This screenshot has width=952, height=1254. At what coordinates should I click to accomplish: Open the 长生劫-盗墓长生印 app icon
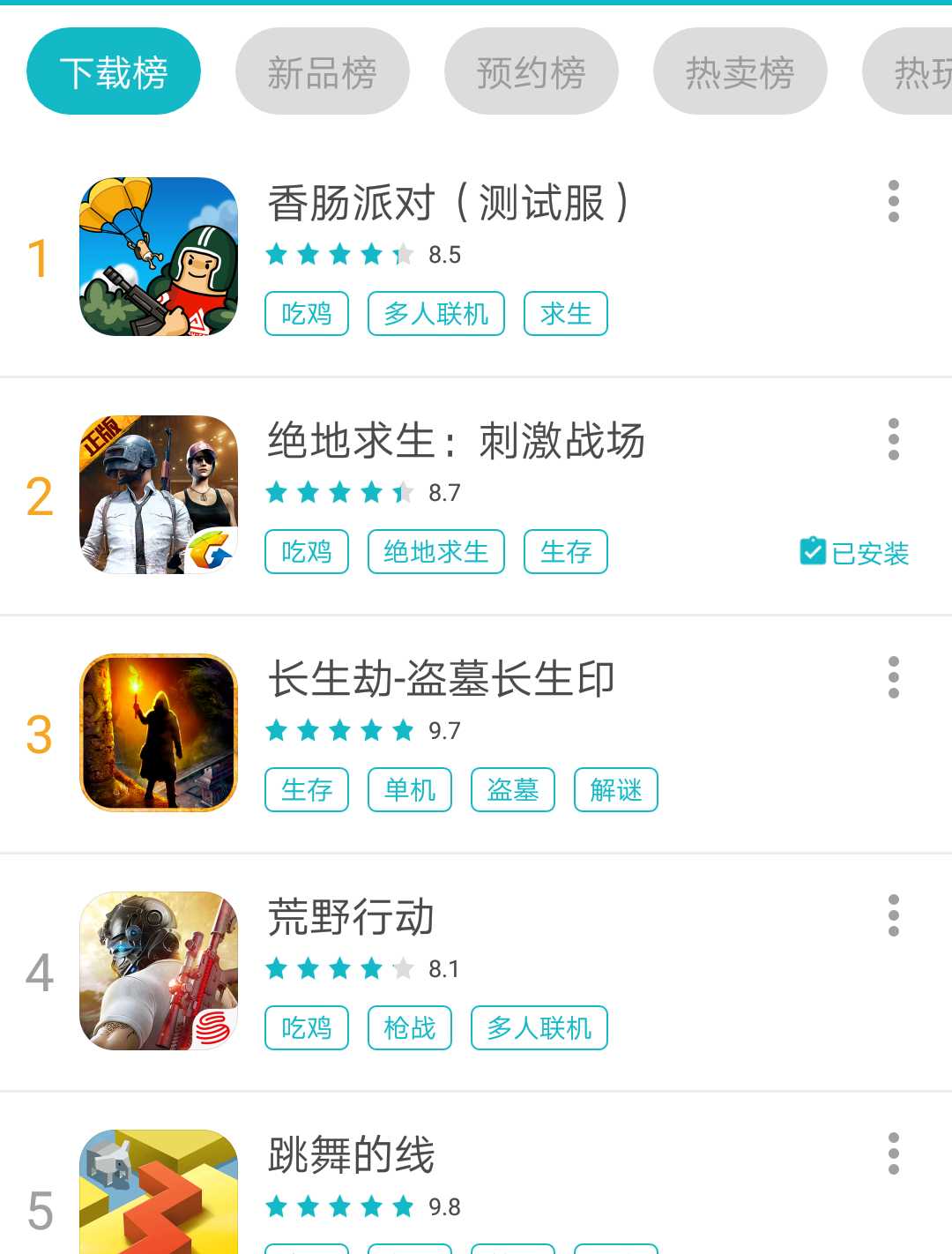coord(158,732)
